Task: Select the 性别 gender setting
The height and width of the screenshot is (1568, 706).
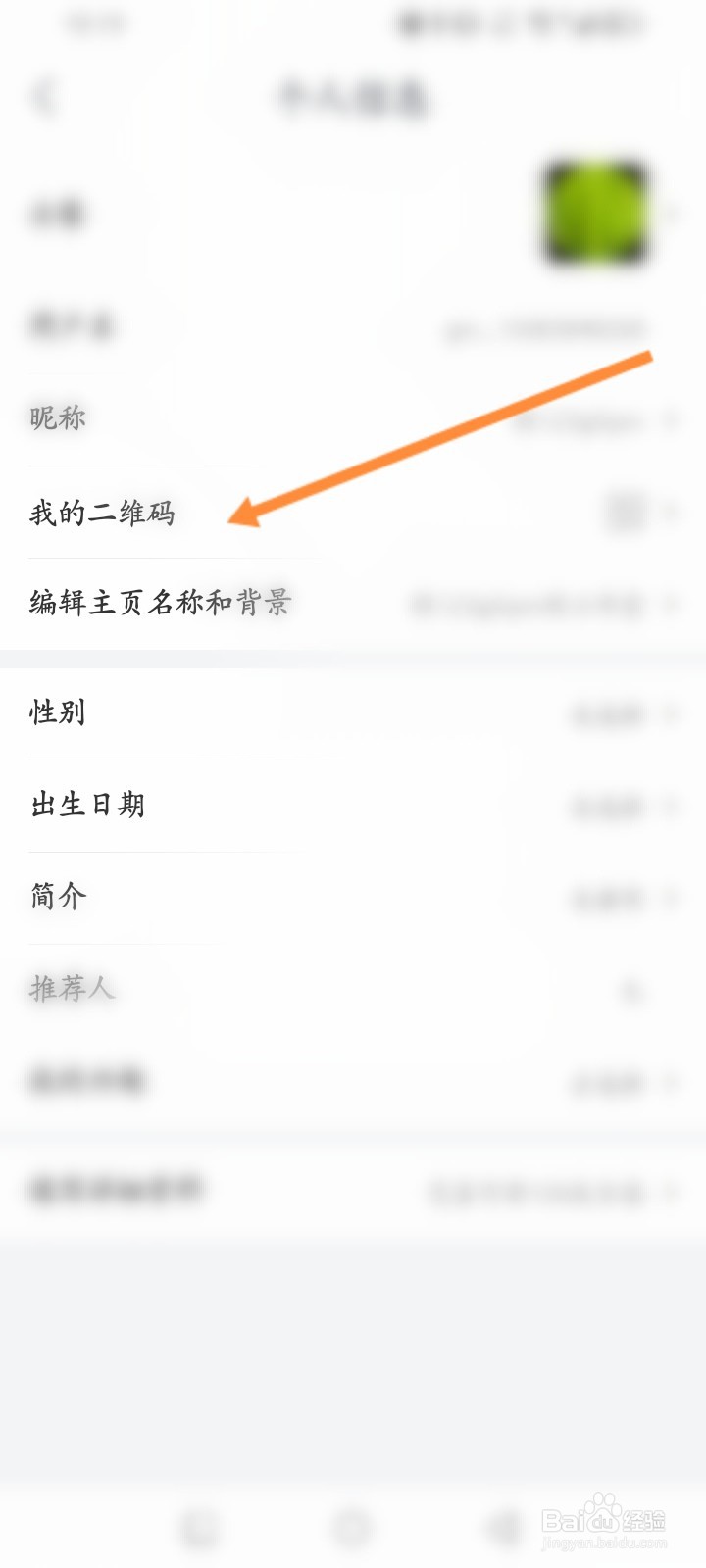Action: point(55,712)
